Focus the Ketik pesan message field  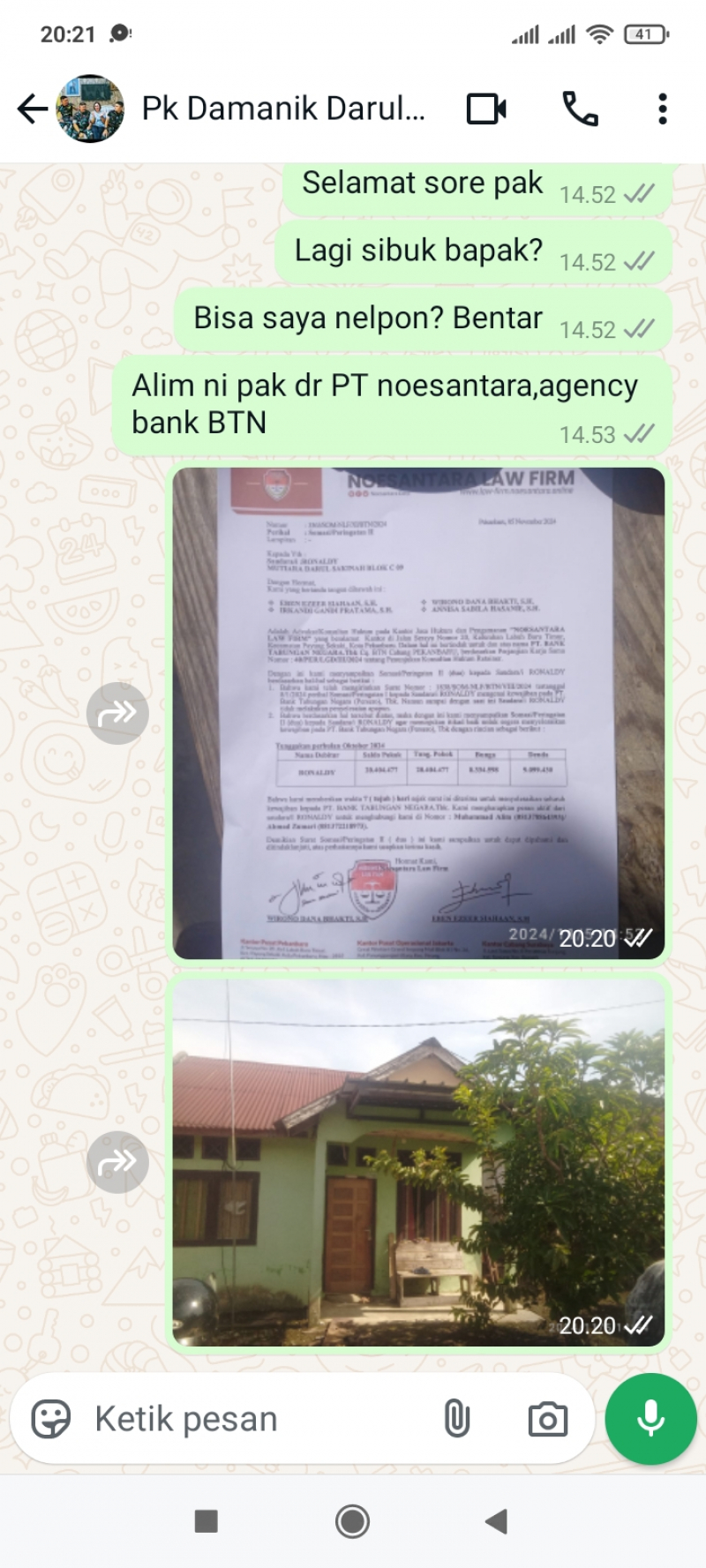coord(256,1420)
